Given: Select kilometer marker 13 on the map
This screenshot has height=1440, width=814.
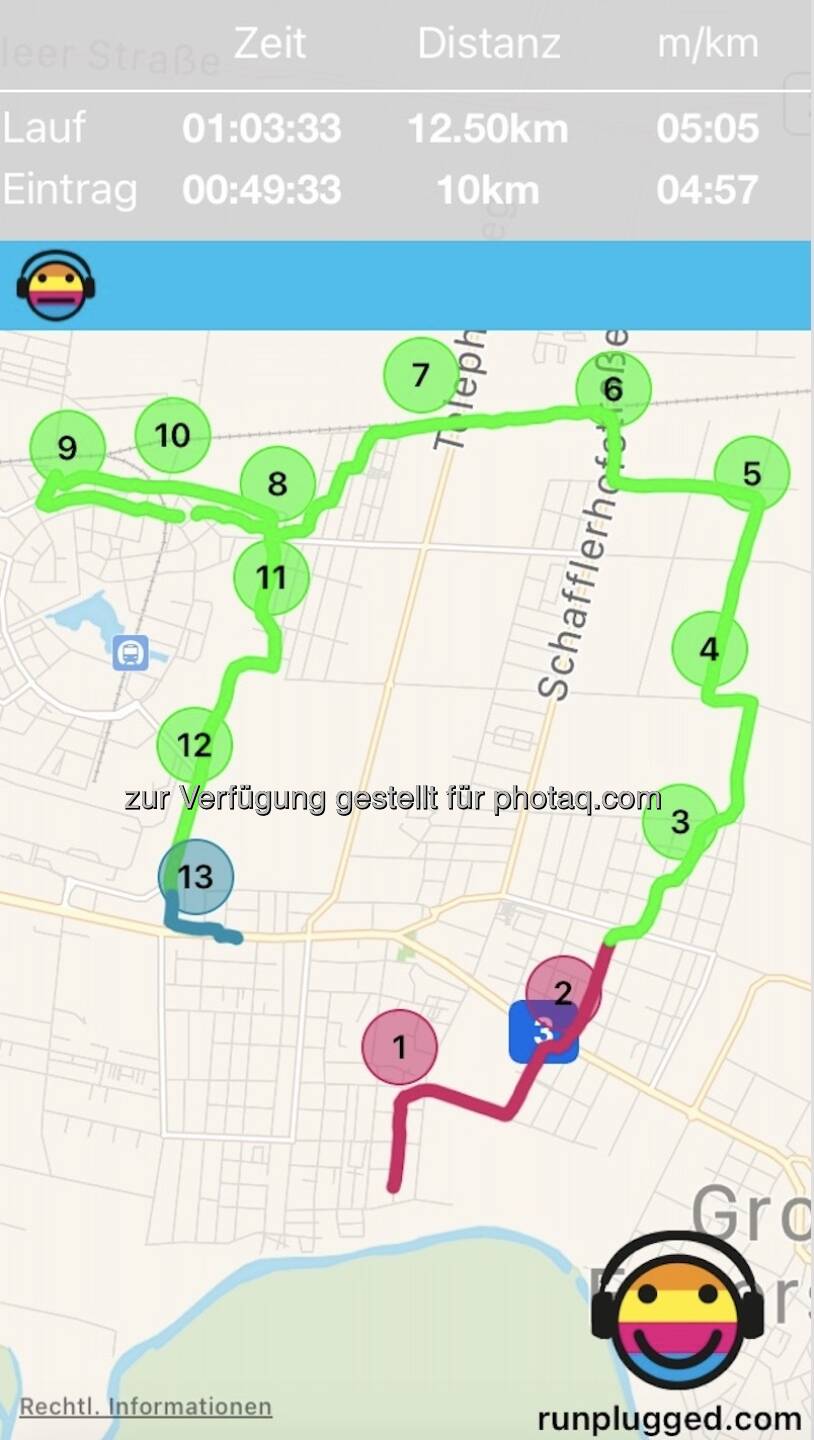Looking at the screenshot, I should [x=196, y=877].
